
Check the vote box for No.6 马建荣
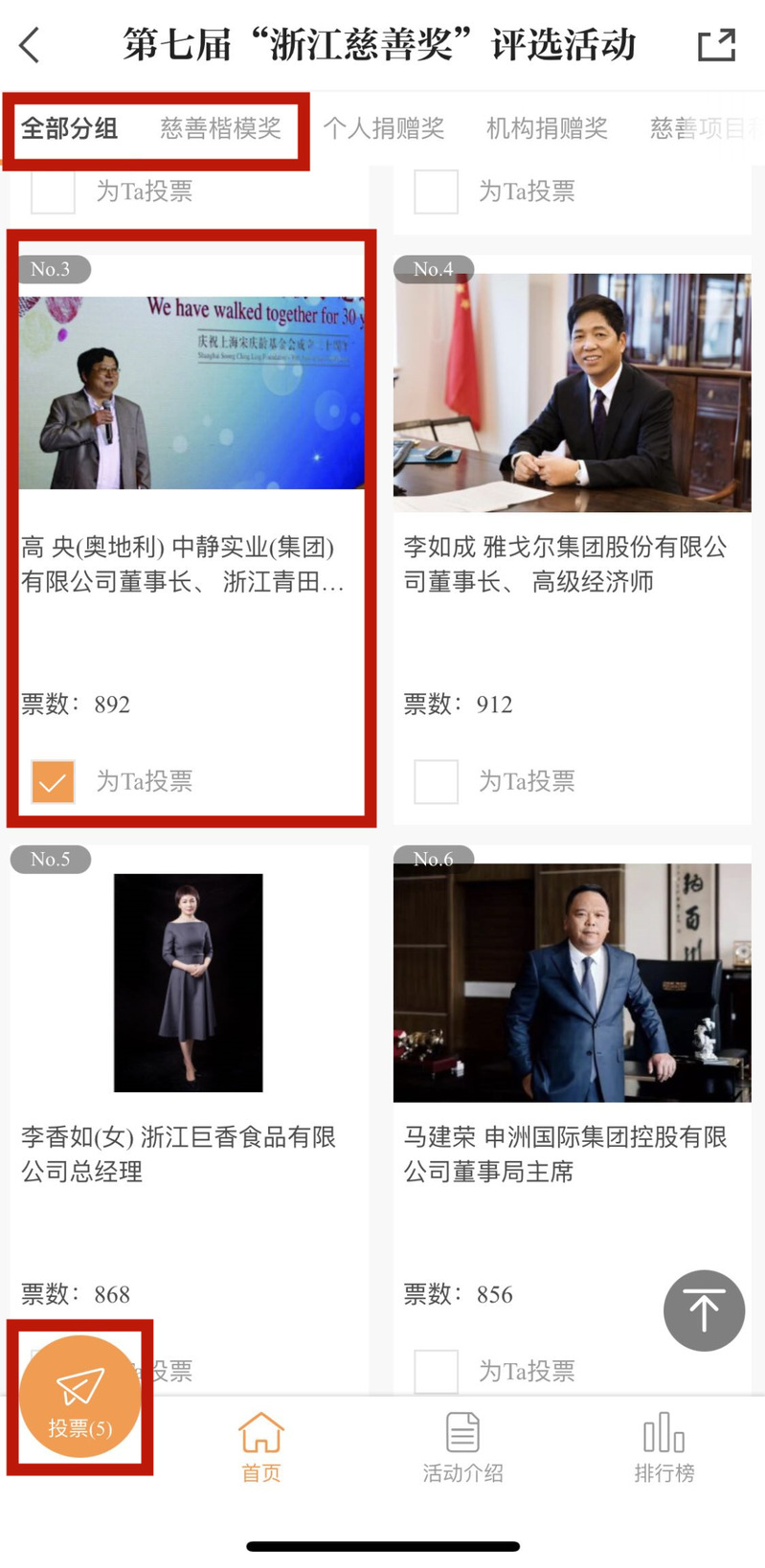436,1371
